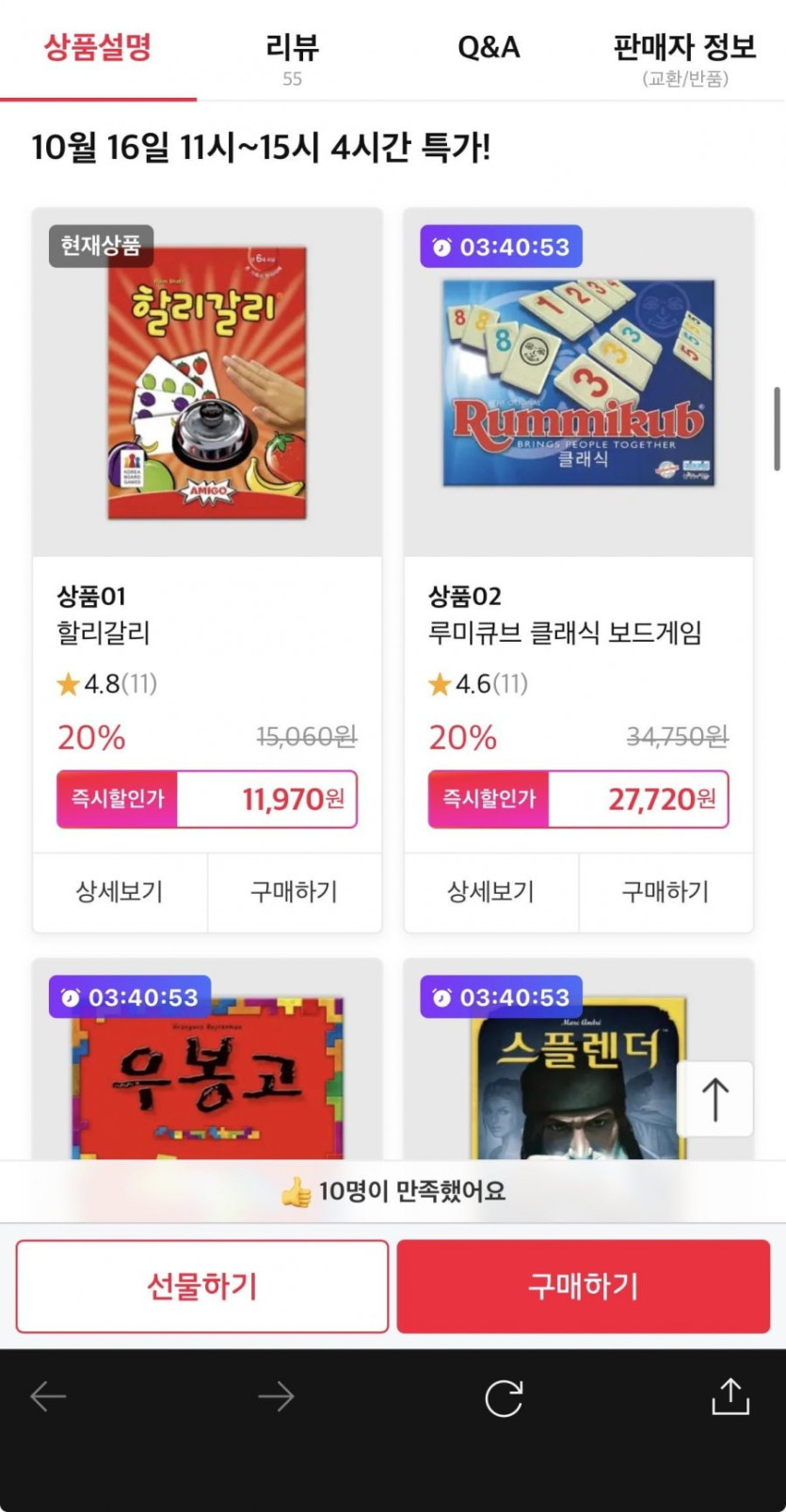View details for 루미큐브 클래식 보드게임
Screen dimensions: 786x1512
490,891
